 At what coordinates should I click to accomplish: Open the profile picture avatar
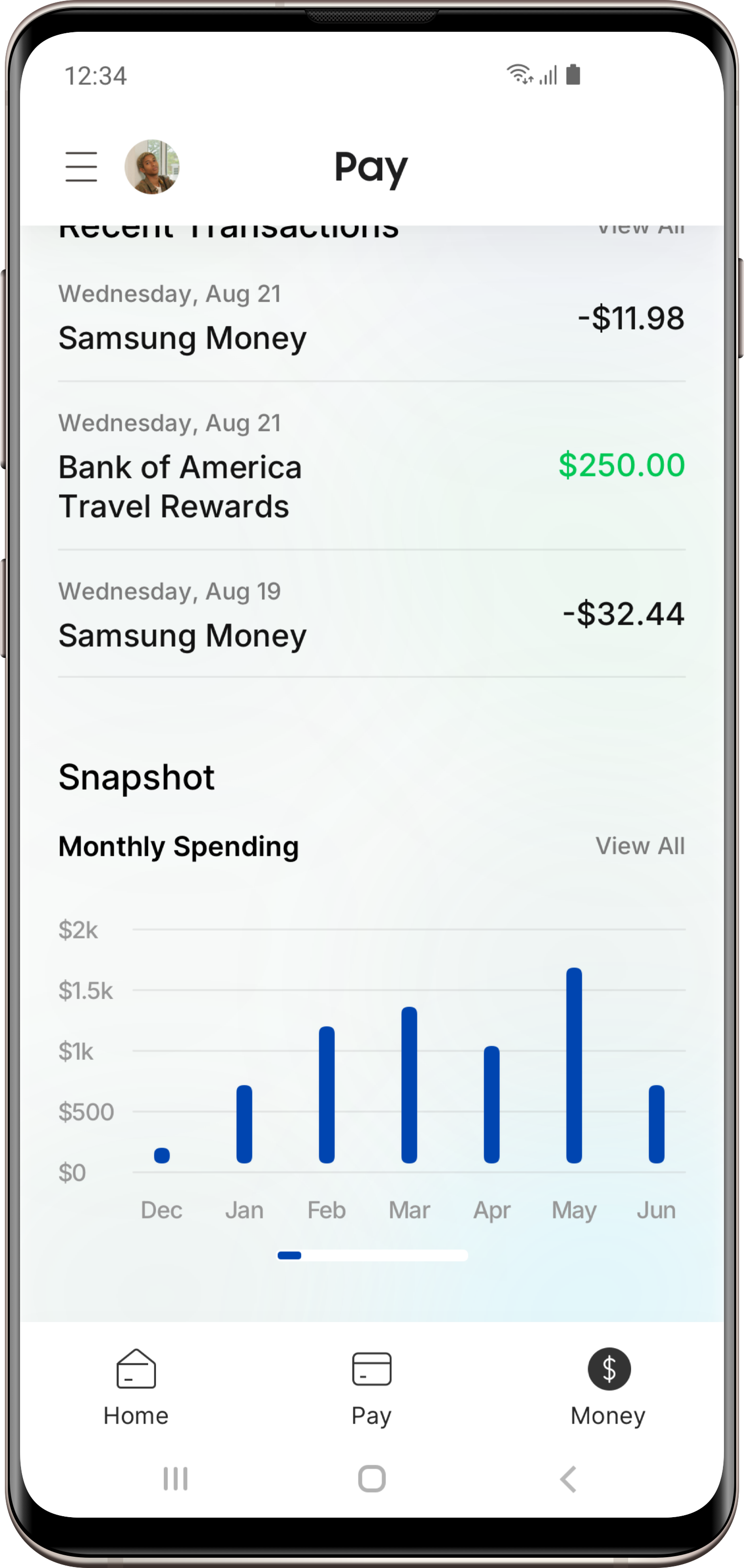coord(152,167)
